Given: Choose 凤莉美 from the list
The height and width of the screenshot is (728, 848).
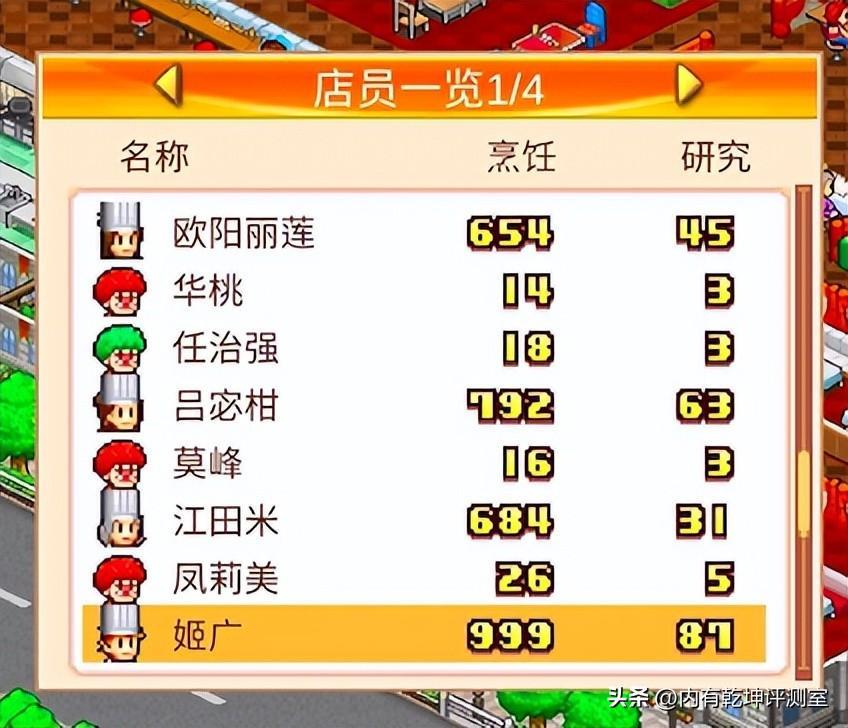Looking at the screenshot, I should click(225, 579).
